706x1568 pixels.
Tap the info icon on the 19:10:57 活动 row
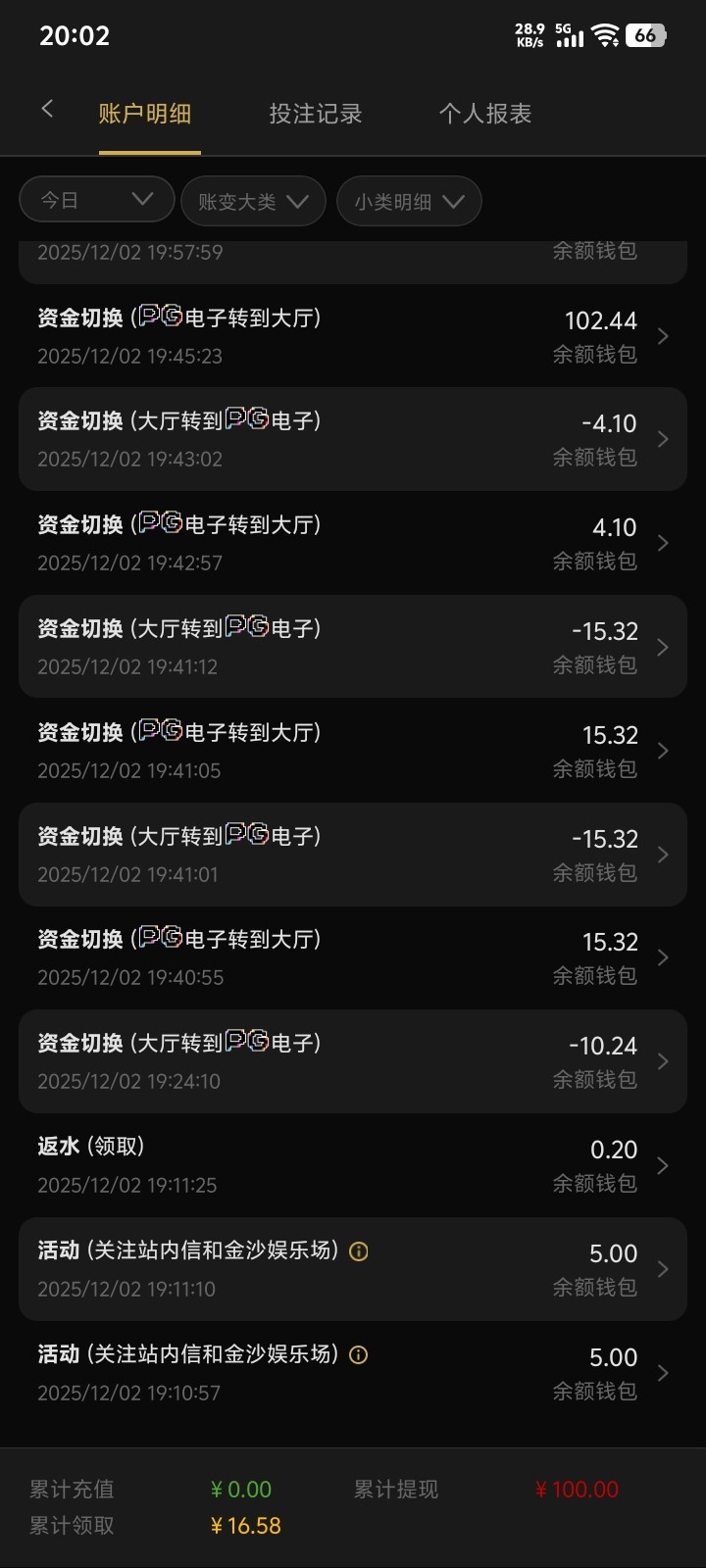coord(359,1355)
